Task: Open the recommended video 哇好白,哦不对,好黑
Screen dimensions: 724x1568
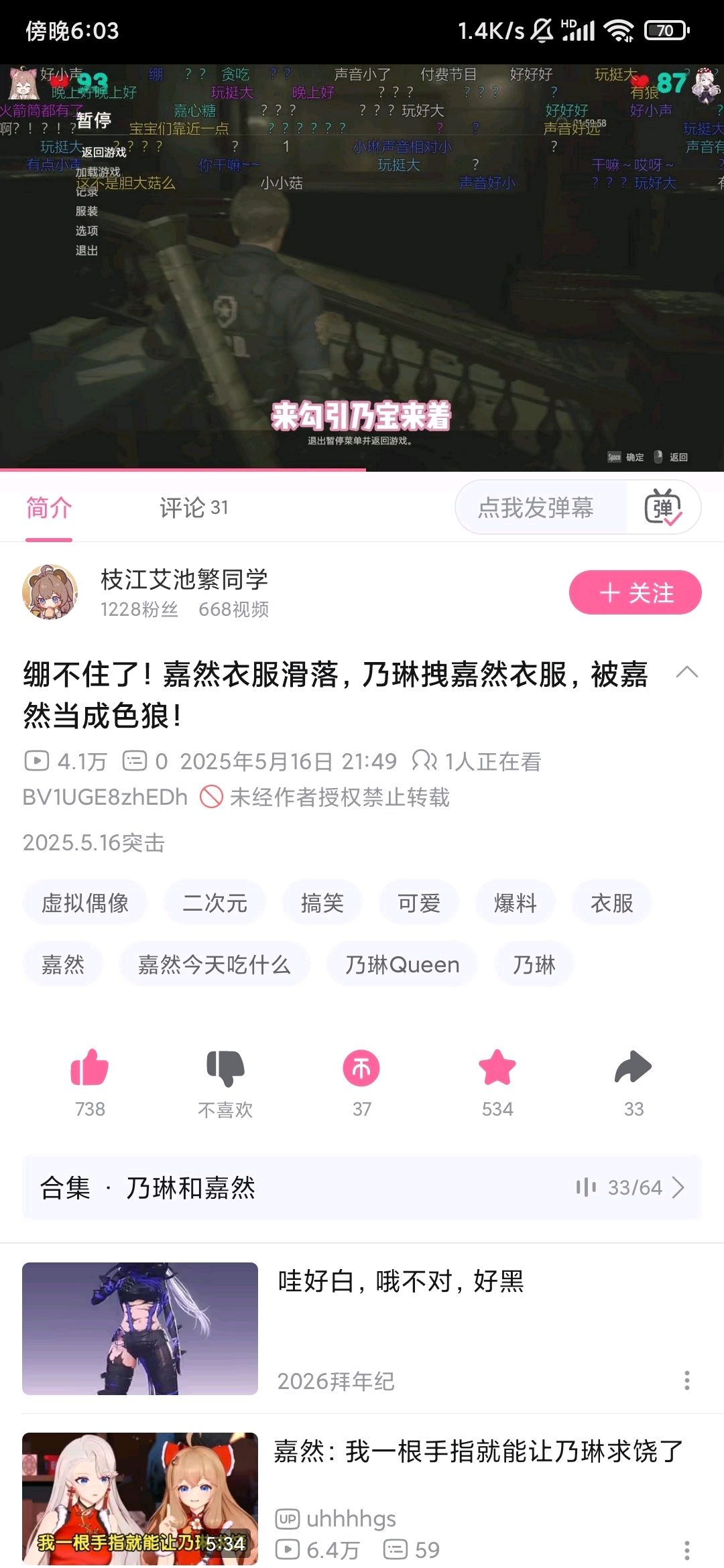Action: [x=362, y=1328]
